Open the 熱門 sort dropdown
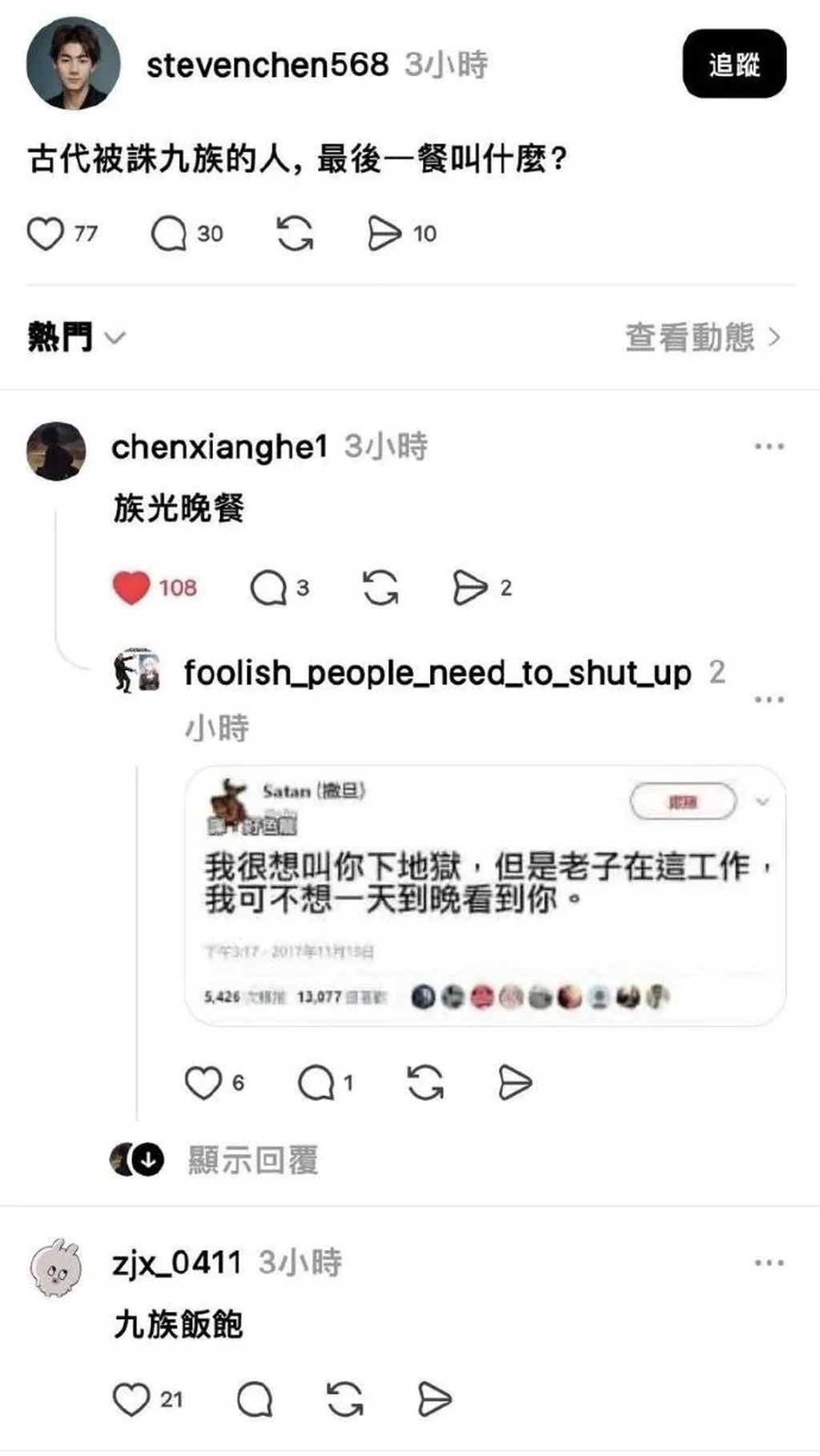The image size is (820, 1456). 76,337
